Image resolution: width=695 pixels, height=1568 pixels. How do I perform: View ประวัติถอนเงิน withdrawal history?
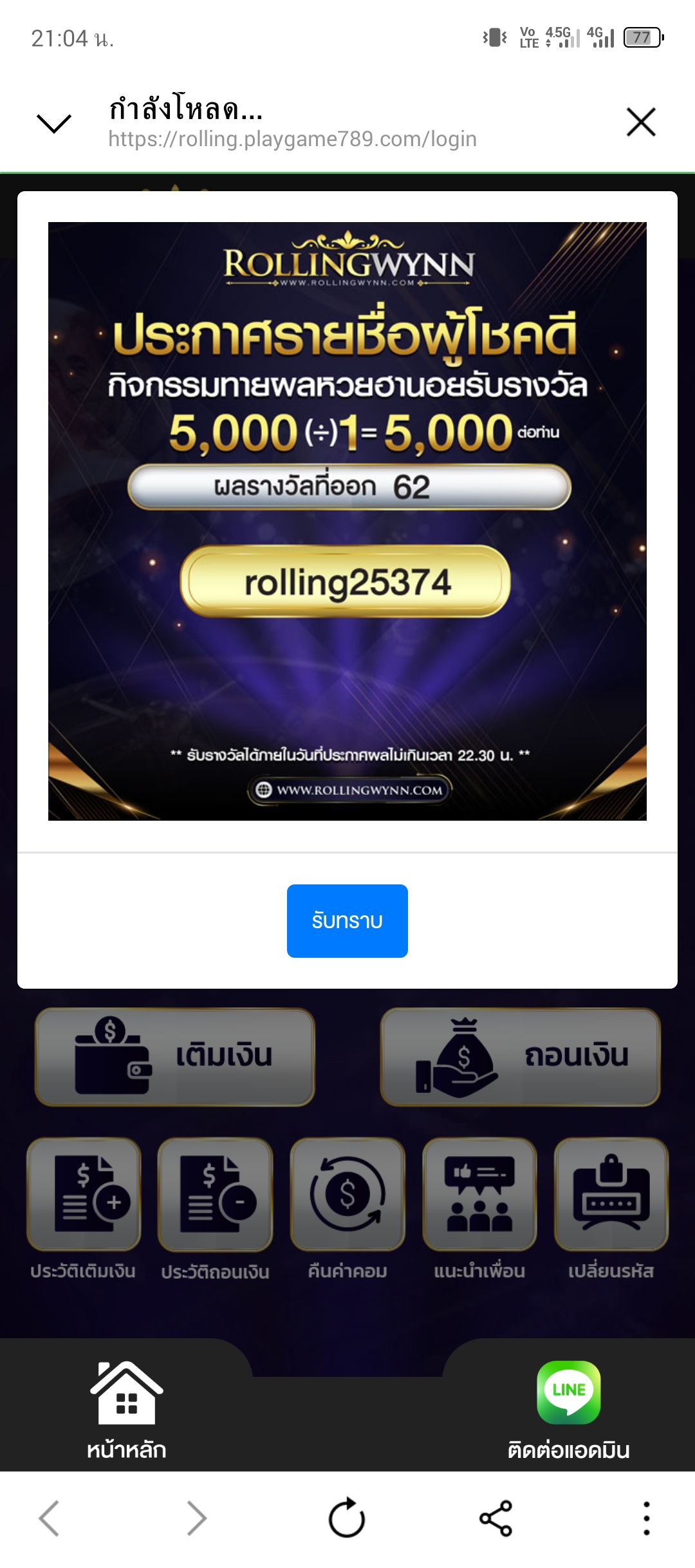[216, 1209]
